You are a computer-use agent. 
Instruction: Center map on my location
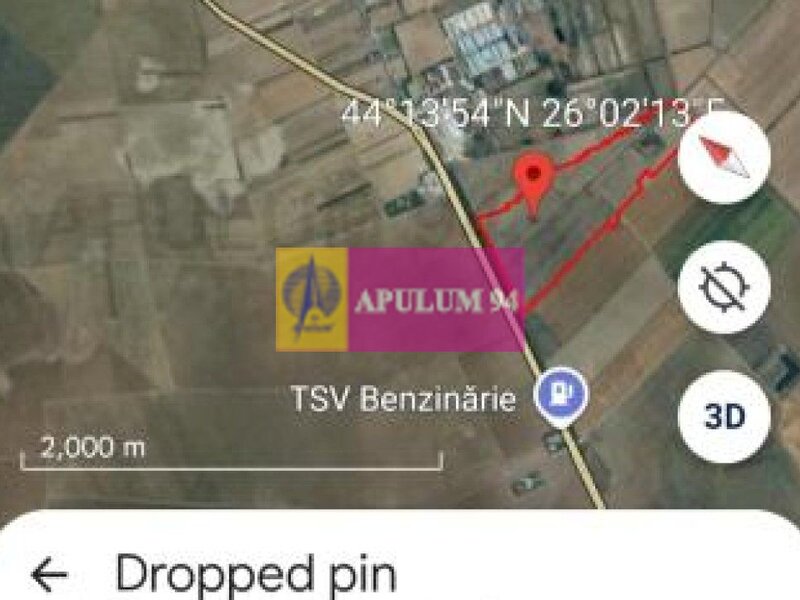point(723,287)
